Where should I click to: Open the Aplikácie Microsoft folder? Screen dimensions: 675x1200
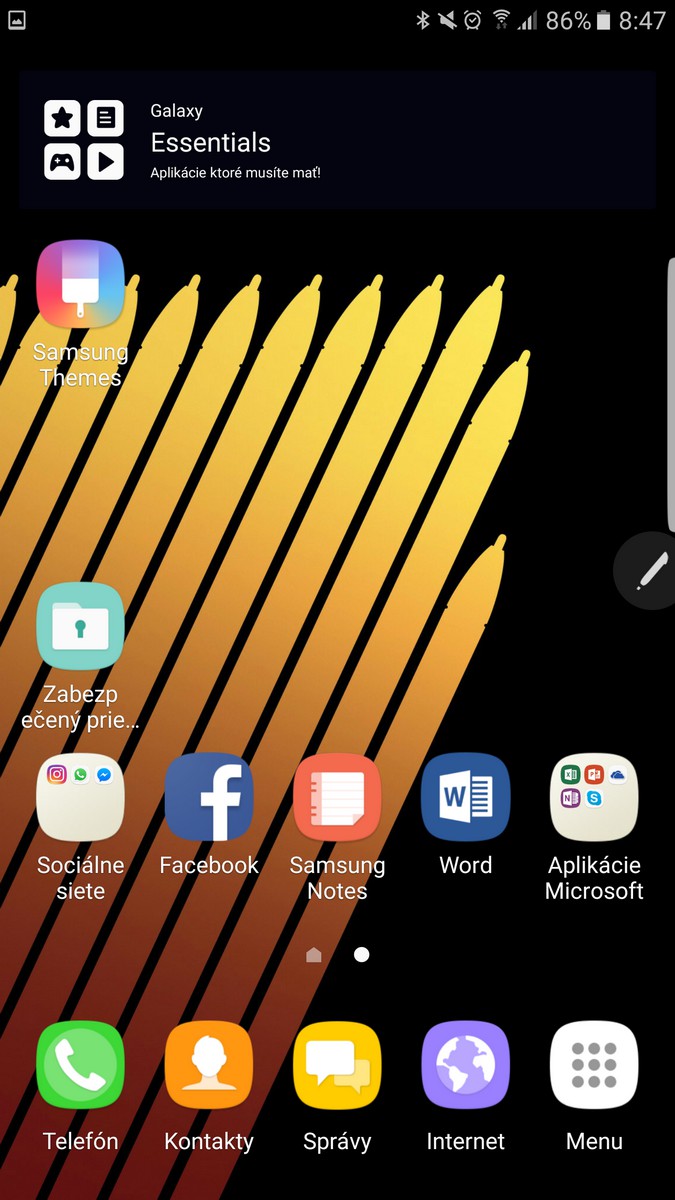click(594, 797)
